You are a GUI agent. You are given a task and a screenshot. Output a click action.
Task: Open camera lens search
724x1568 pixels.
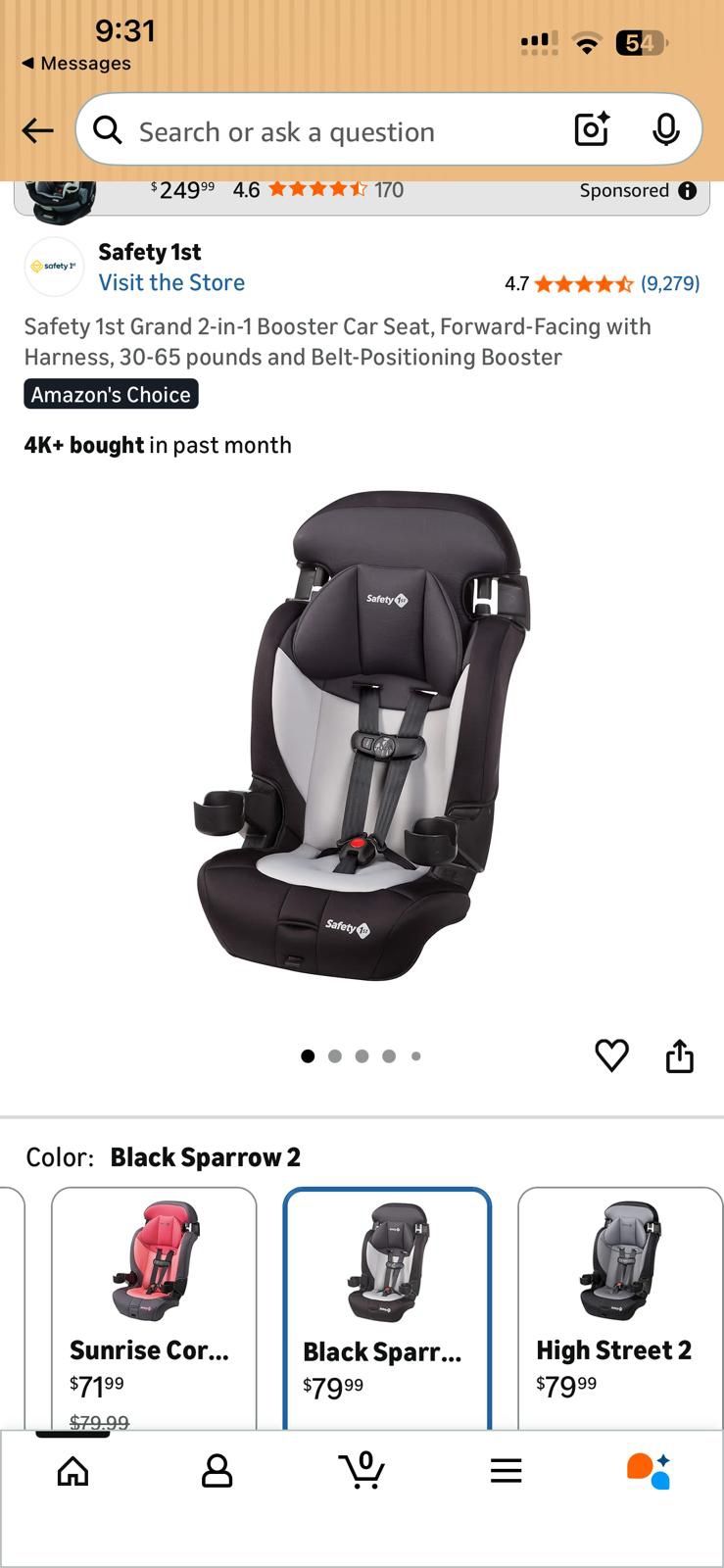point(591,129)
